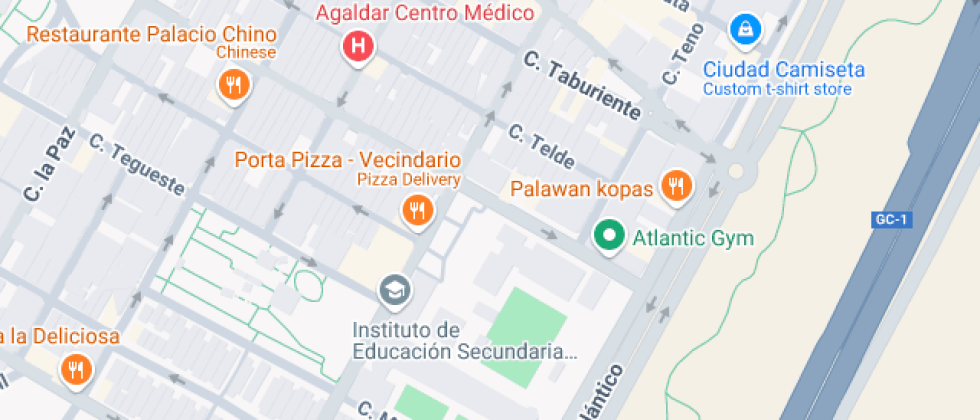980x420 pixels.
Task: Tap the Instituto de Educación Secundaria pin
Action: [395, 292]
